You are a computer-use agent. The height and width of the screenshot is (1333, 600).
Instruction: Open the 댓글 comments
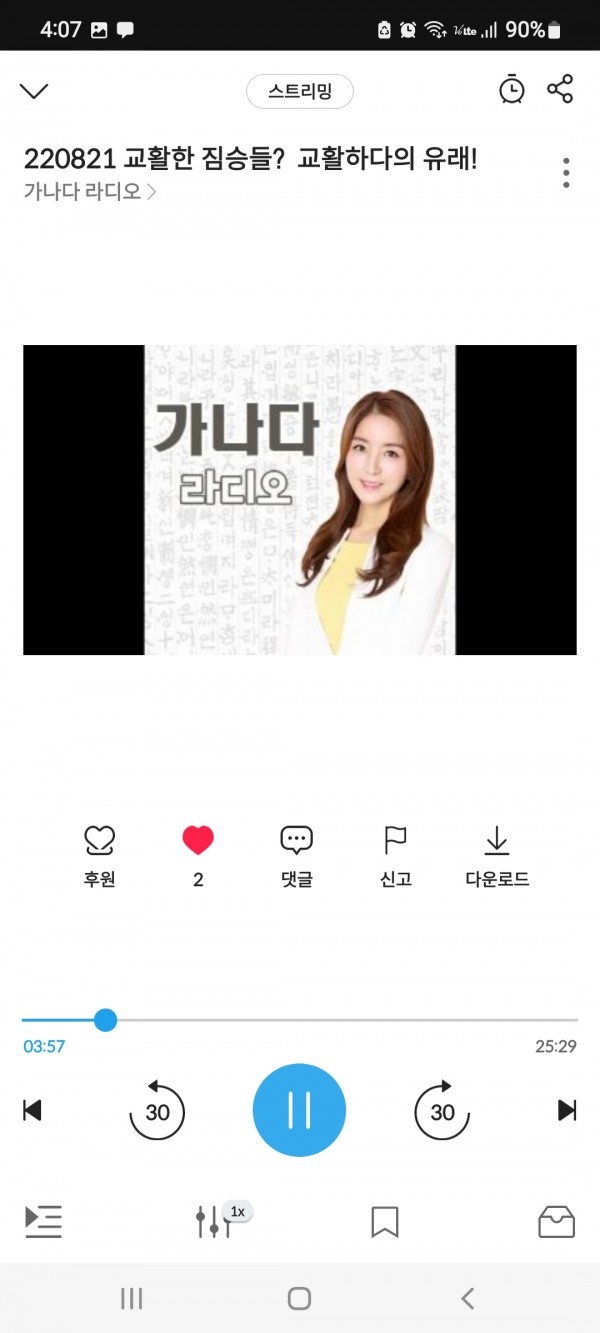(x=297, y=841)
